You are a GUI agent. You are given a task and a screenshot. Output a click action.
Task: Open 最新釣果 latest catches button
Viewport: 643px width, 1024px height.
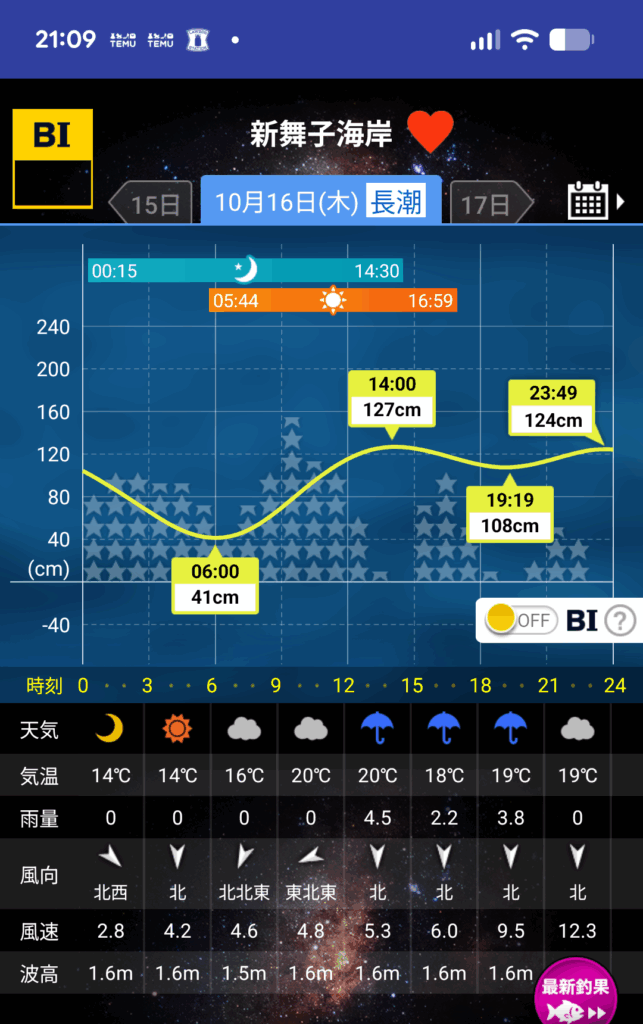tap(576, 992)
